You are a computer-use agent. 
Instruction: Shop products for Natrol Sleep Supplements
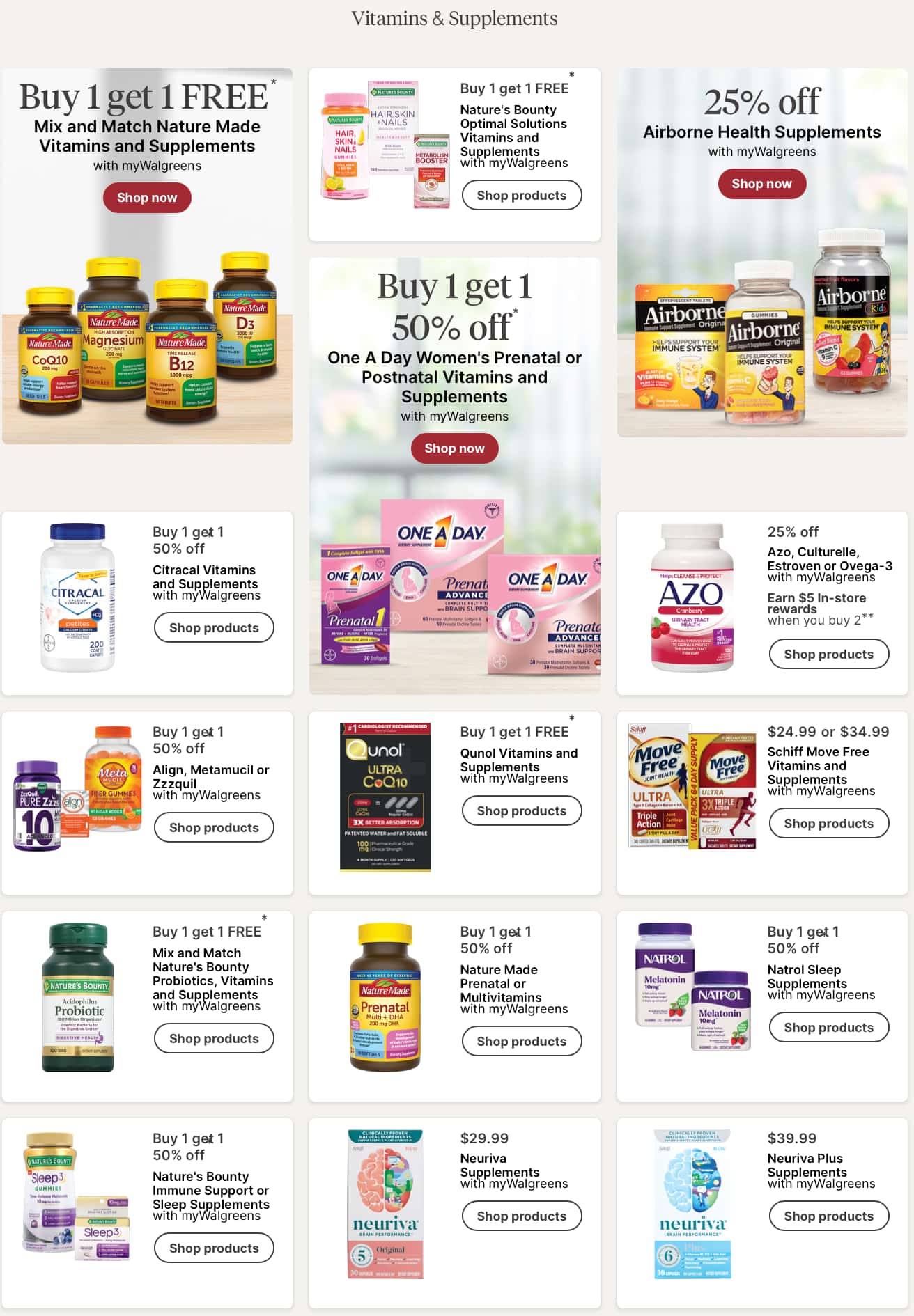click(x=828, y=1028)
